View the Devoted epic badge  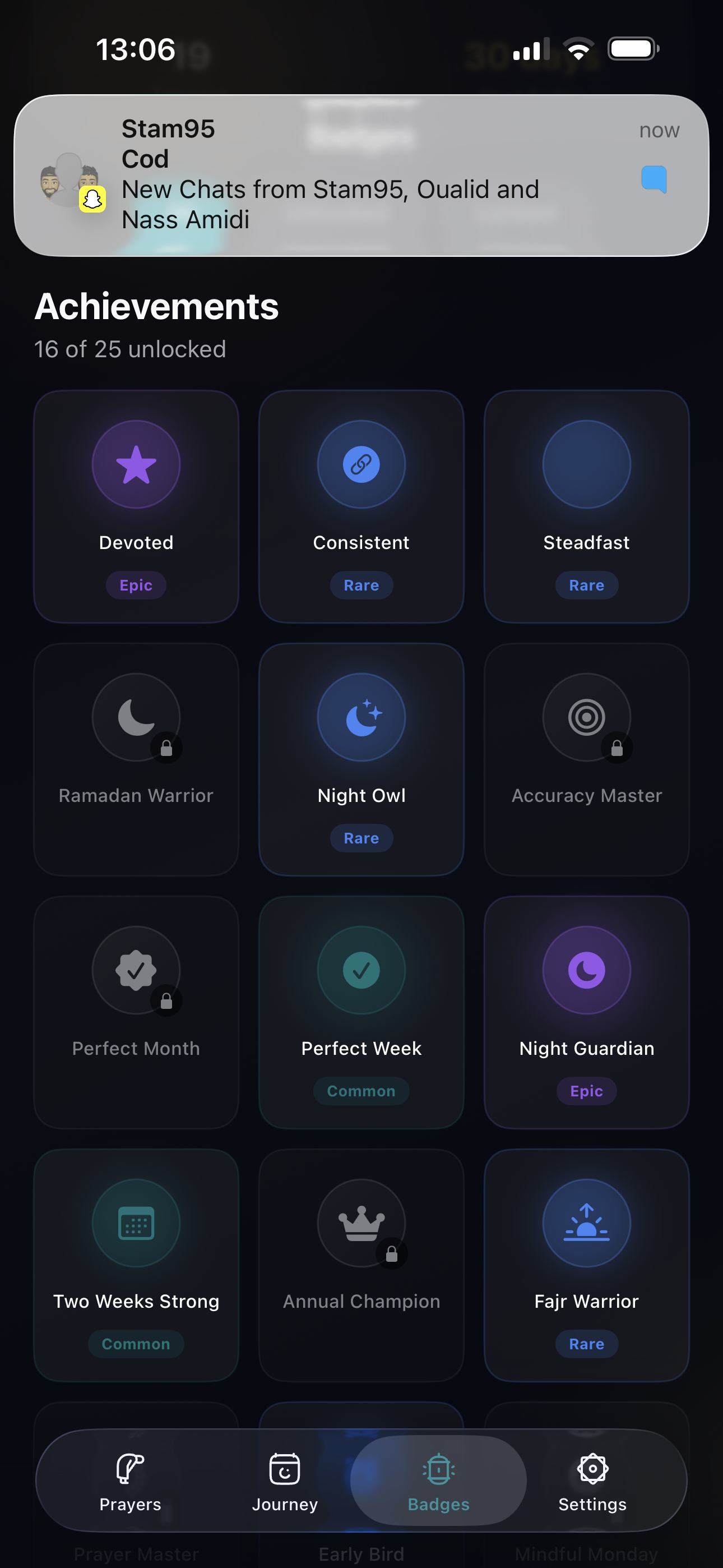(136, 506)
